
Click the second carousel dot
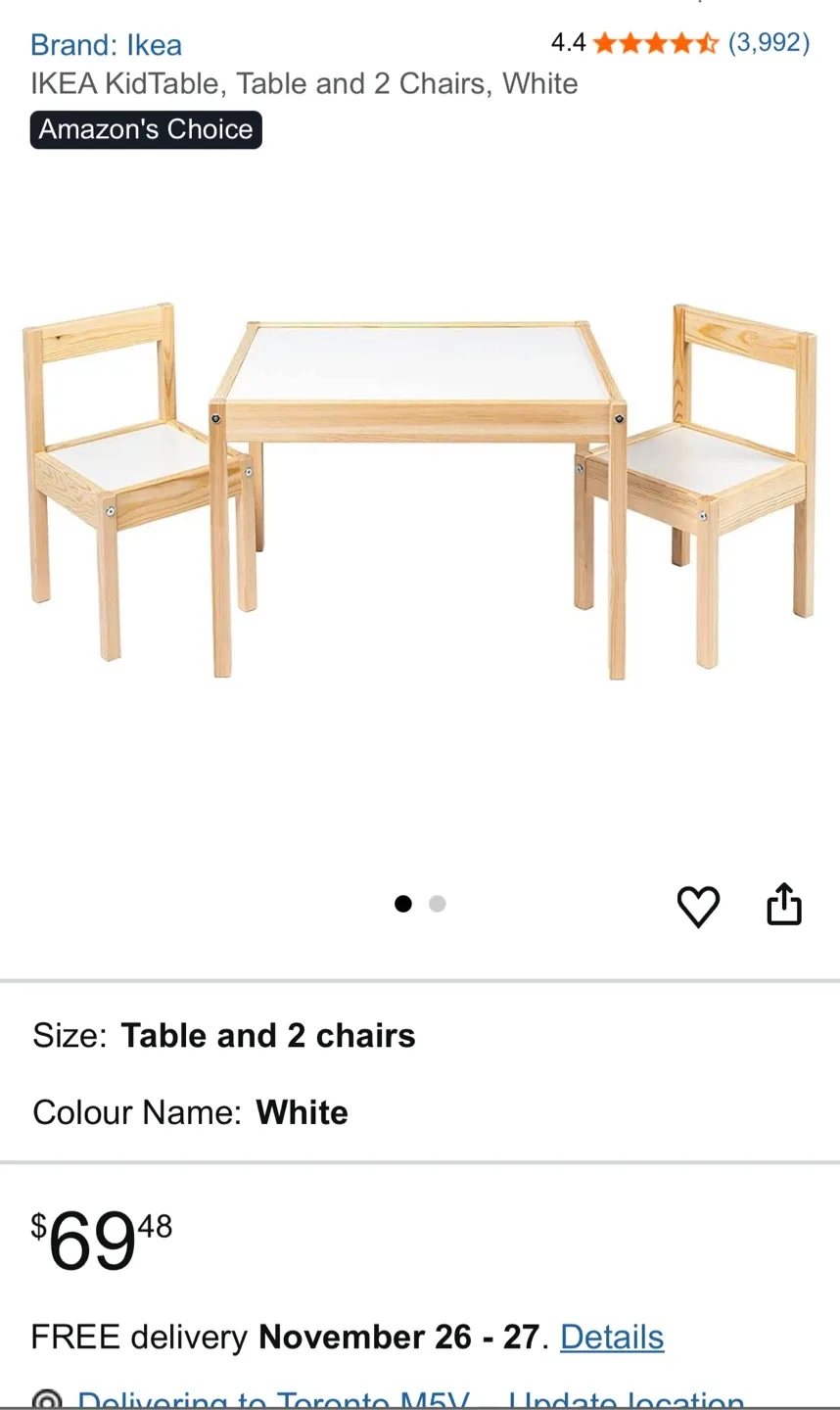[x=437, y=904]
